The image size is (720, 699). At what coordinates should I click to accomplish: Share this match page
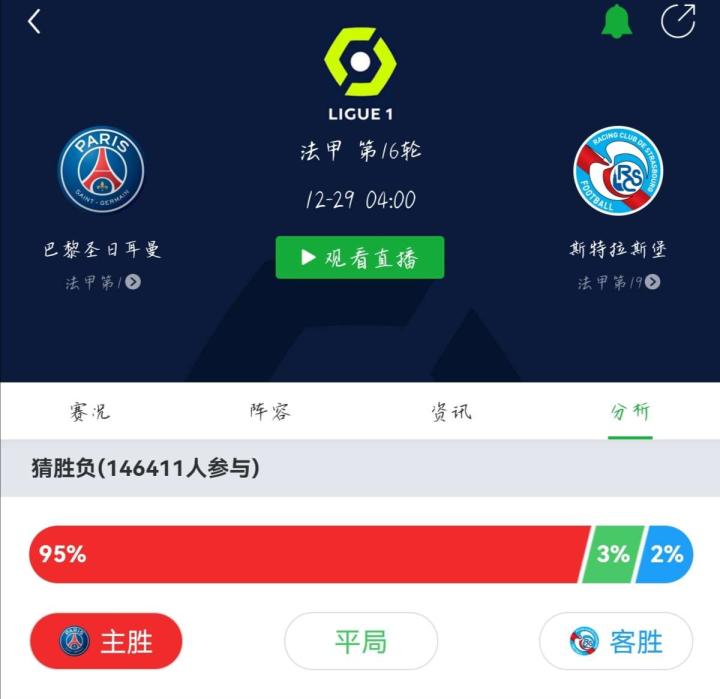click(x=679, y=22)
